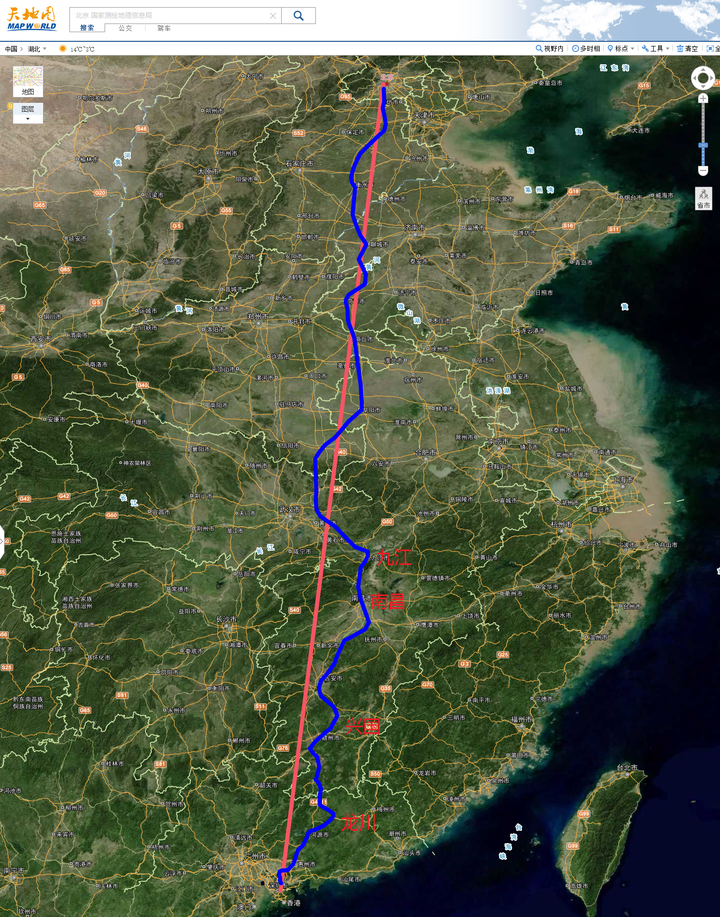720x917 pixels.
Task: Pan the map up with compass arrow
Action: pos(703,70)
